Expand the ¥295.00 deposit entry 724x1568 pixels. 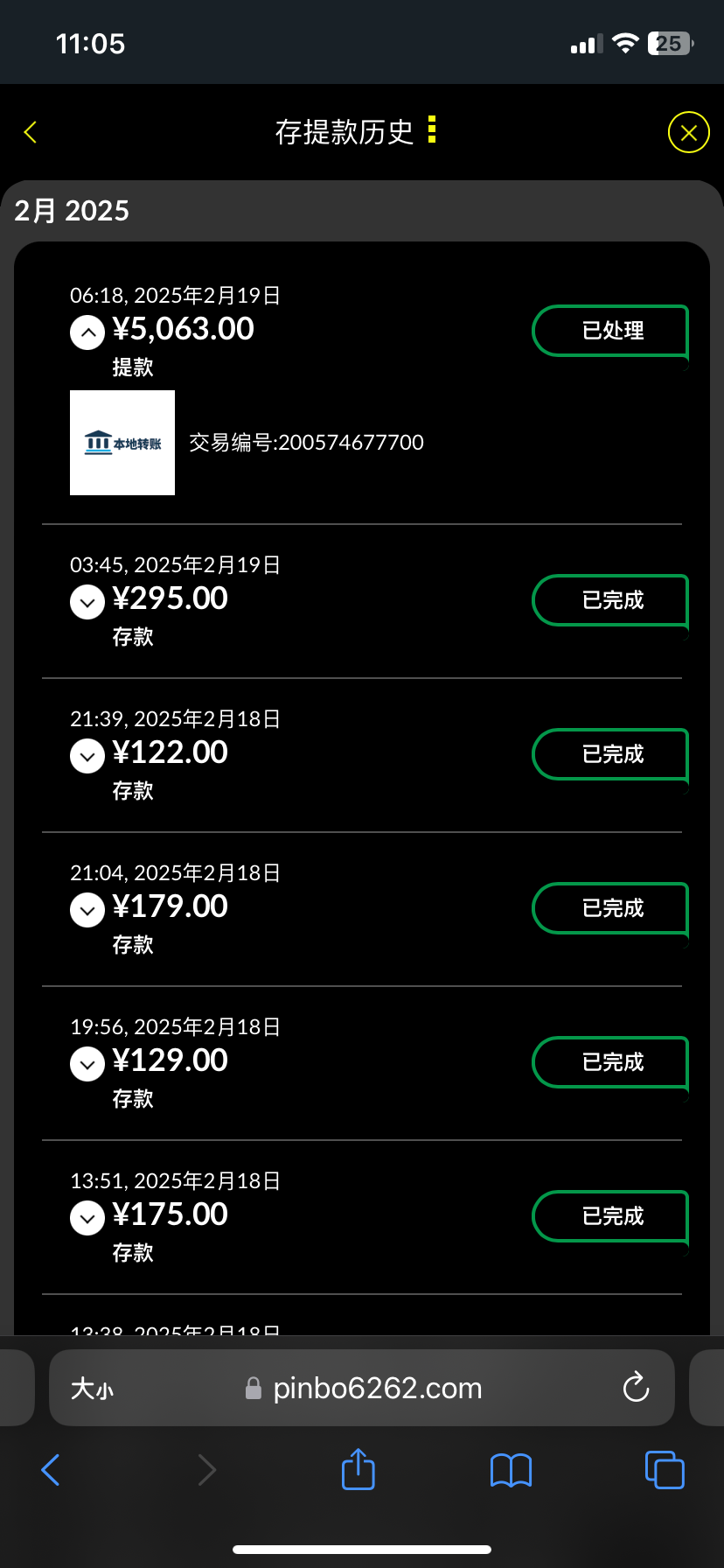pos(87,602)
